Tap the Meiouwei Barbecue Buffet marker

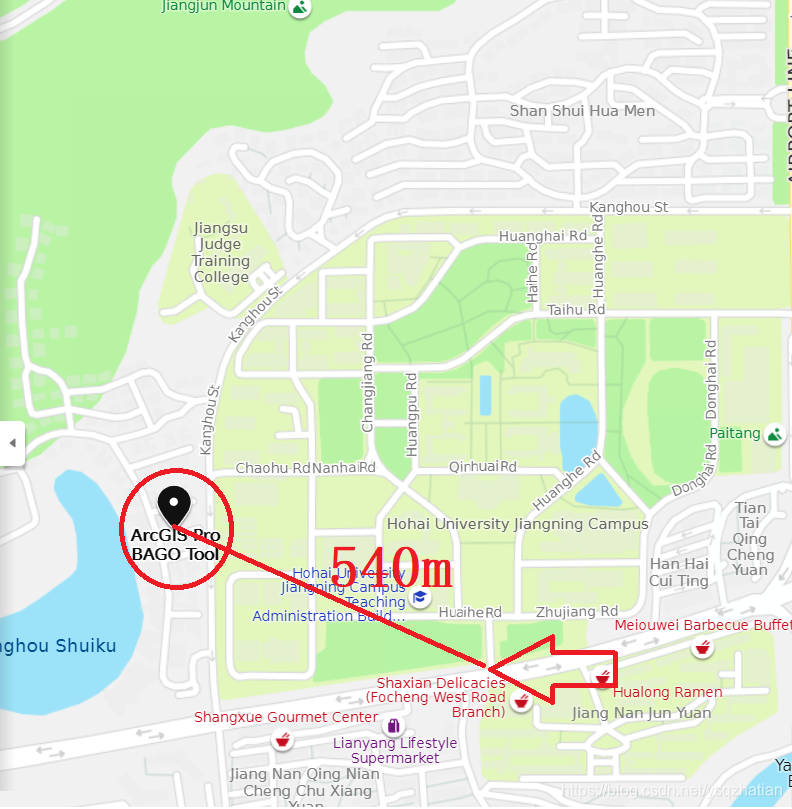coord(703,647)
